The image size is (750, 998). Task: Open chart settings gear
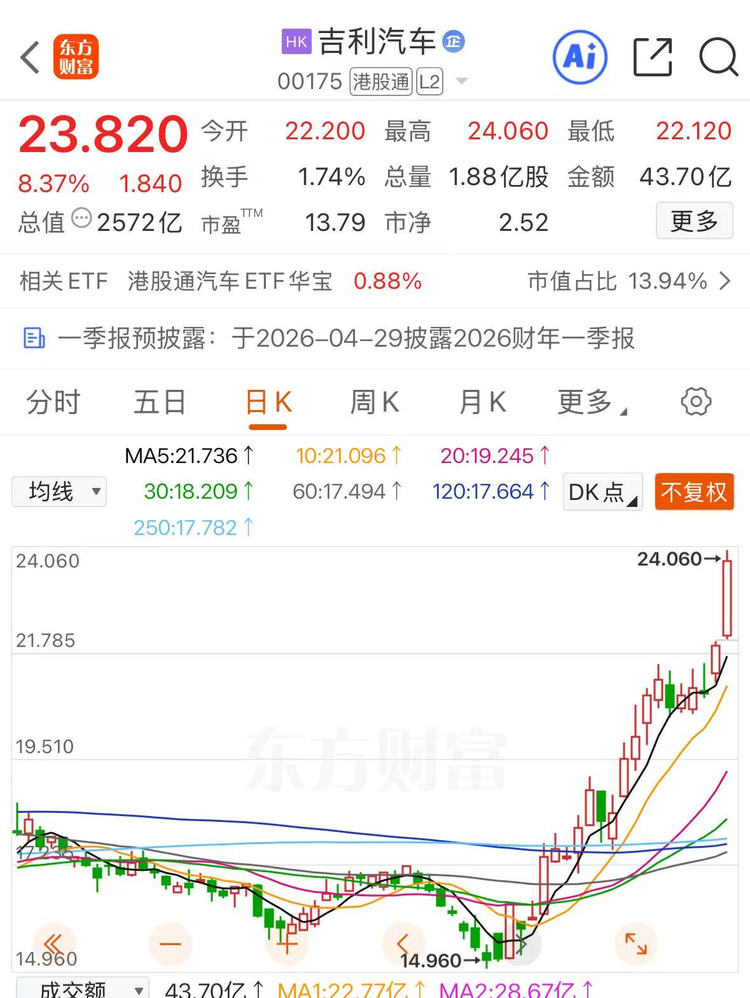coord(696,402)
